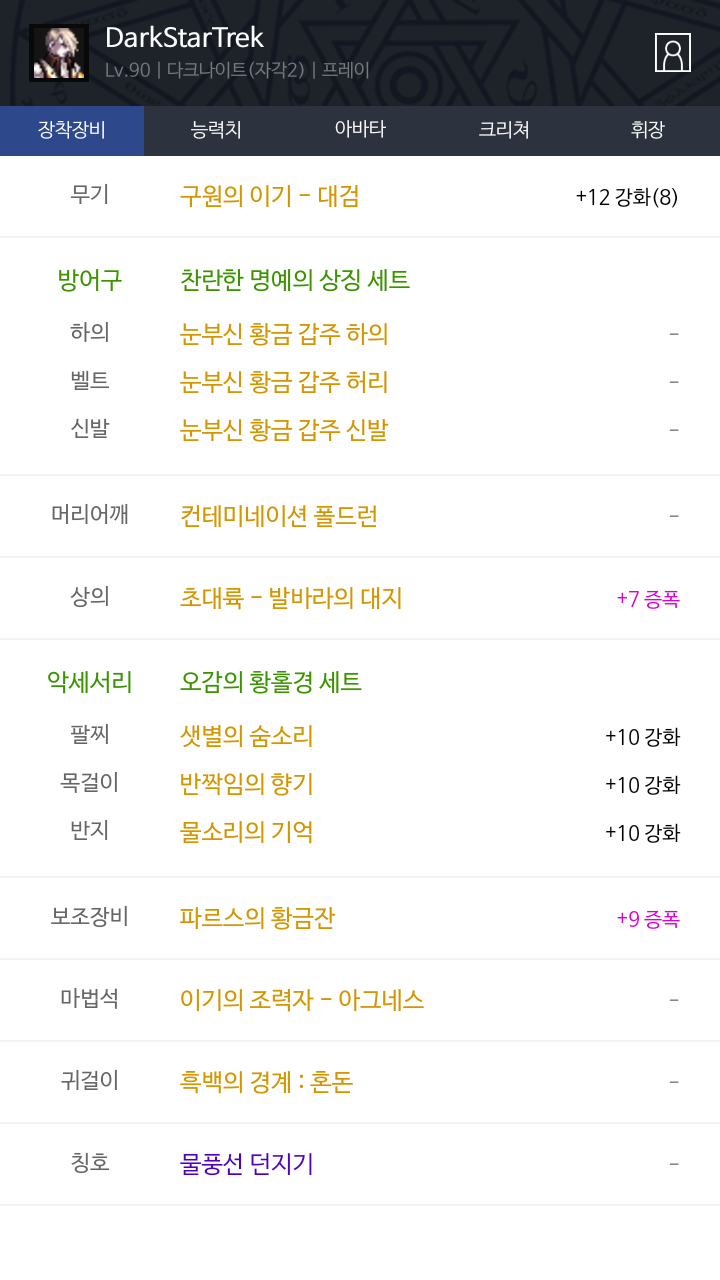View 파르스의 황금잔 sub equipment
Image resolution: width=720 pixels, height=1280 pixels.
point(257,918)
